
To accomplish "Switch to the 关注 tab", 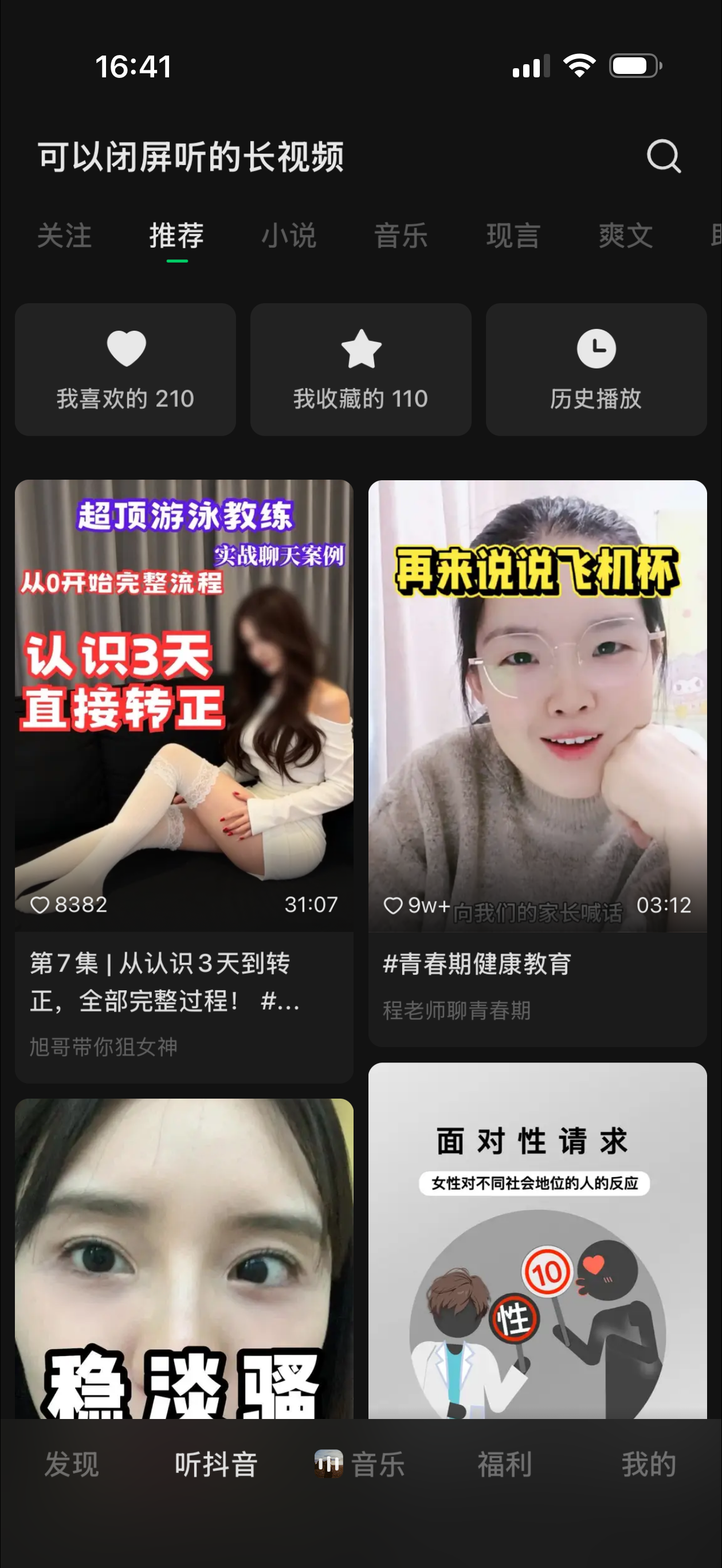I will tap(65, 236).
